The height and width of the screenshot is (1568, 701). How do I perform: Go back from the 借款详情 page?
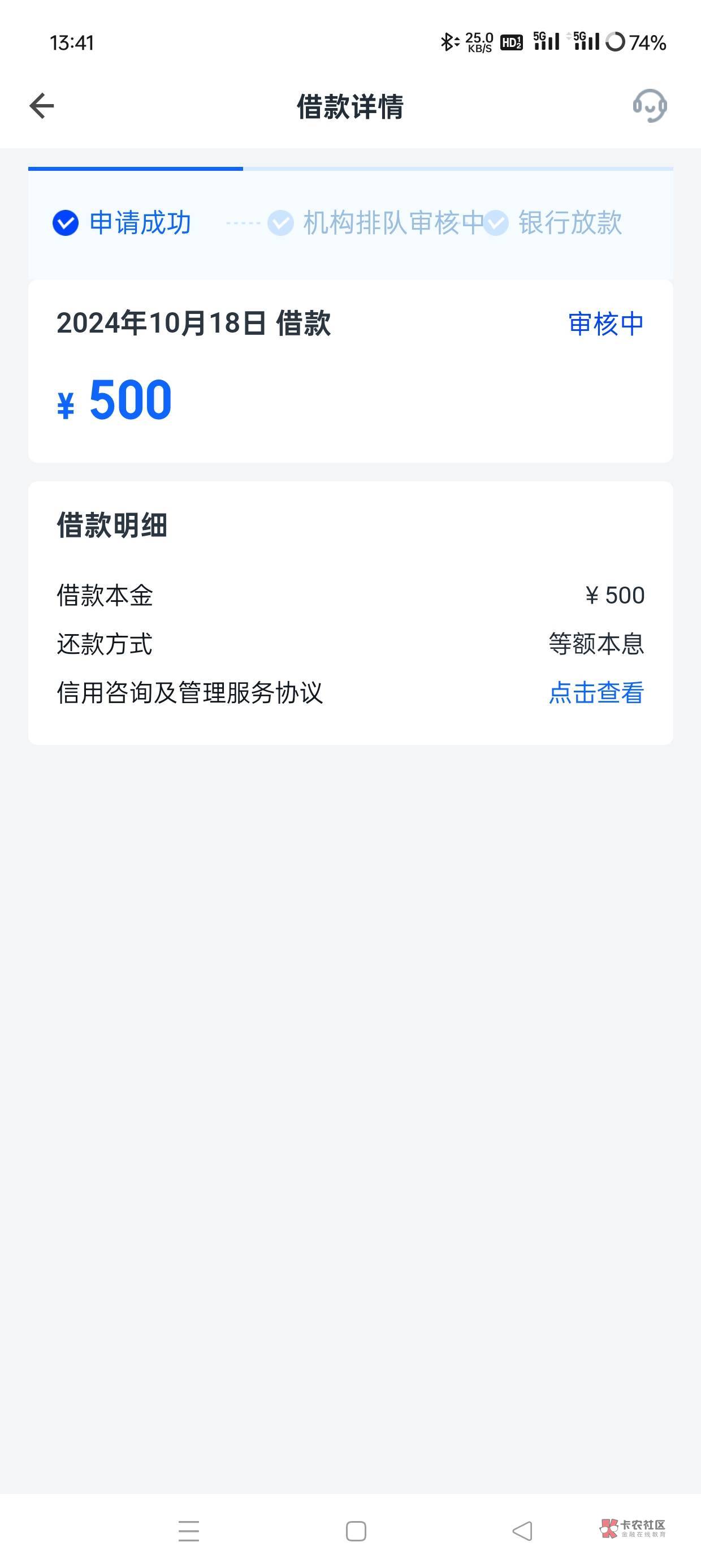point(41,106)
